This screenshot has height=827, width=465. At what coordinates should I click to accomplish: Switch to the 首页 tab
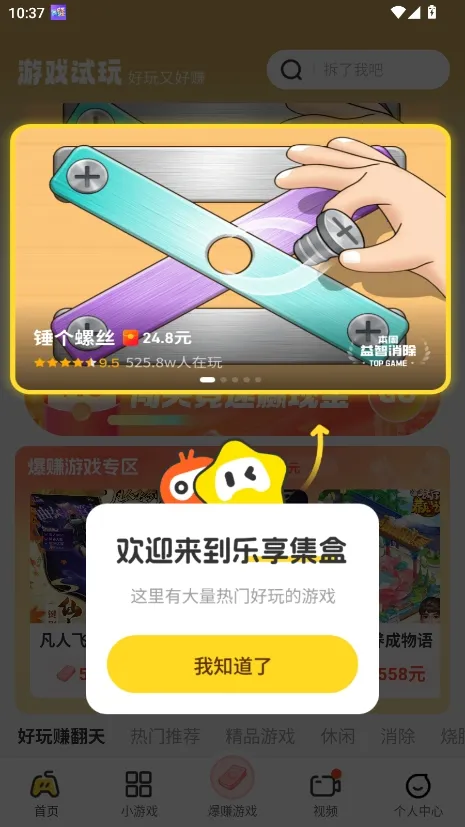tap(46, 794)
